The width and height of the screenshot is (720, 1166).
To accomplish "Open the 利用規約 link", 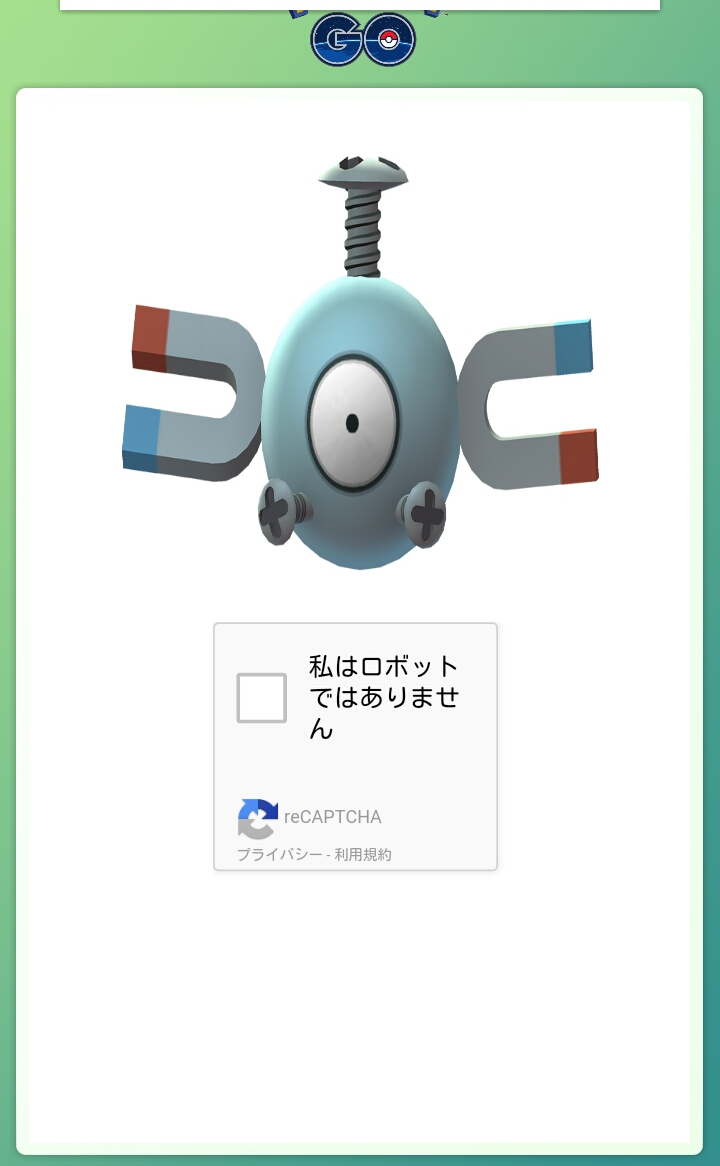I will [x=362, y=854].
